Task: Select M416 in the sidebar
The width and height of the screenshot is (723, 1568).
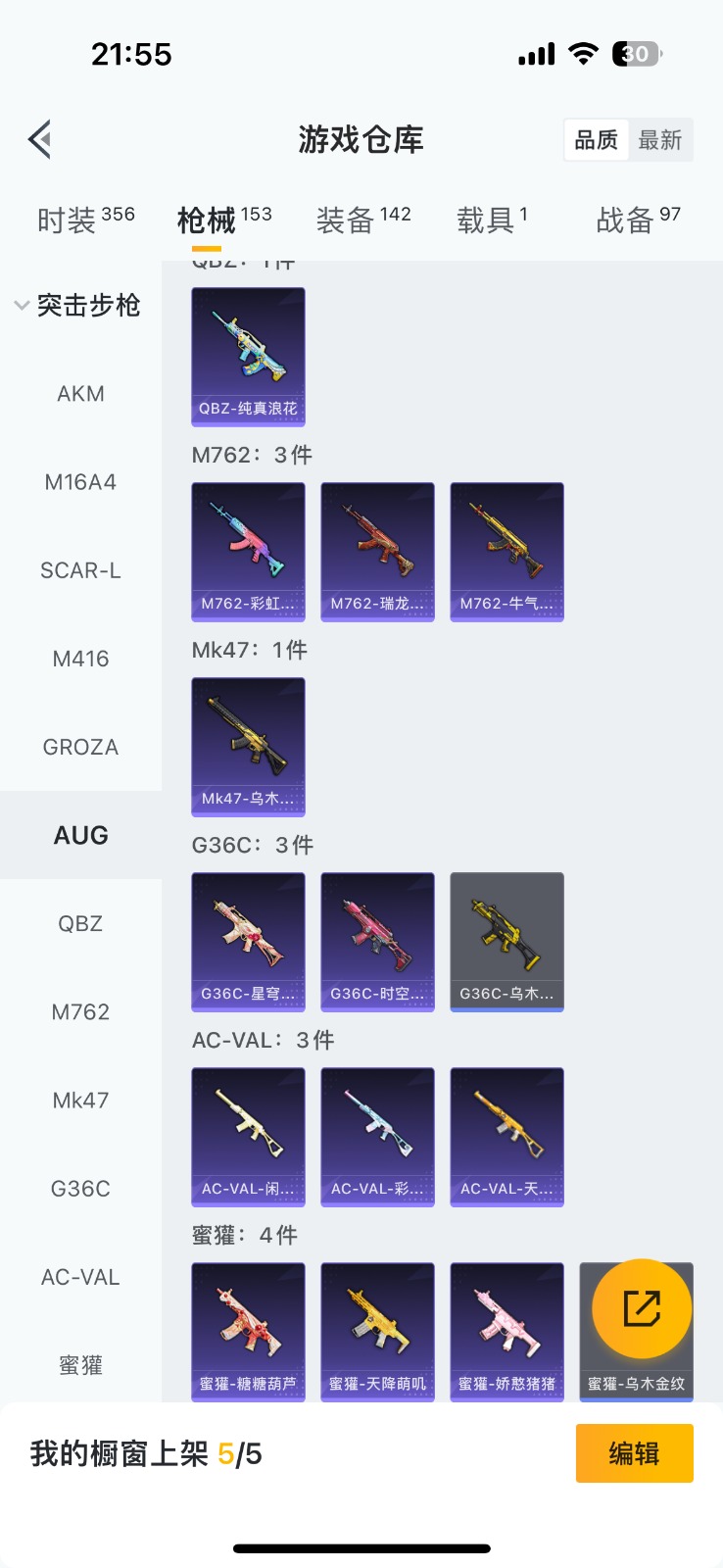Action: pos(80,659)
